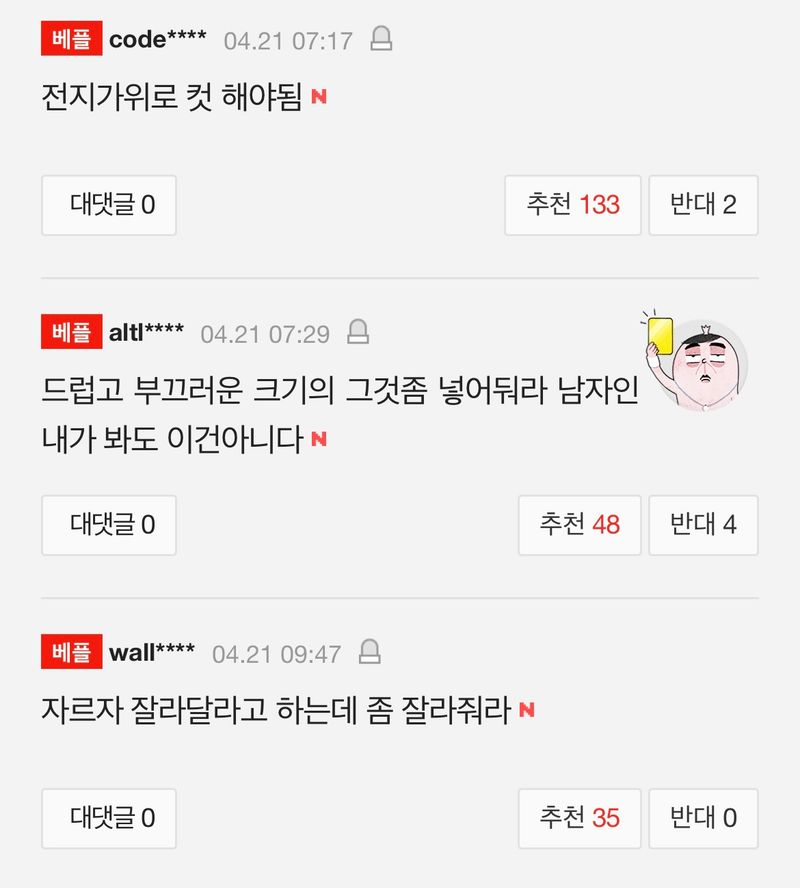
Task: Open replies on code****'s comment
Action: tap(109, 206)
